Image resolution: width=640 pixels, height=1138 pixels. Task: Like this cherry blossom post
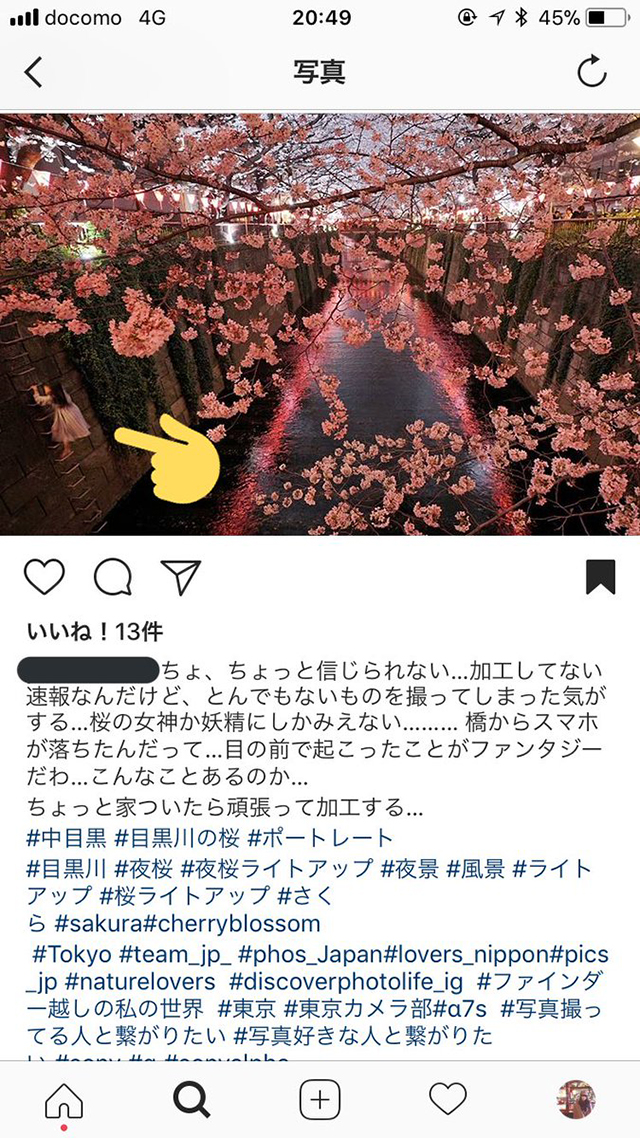tap(44, 577)
